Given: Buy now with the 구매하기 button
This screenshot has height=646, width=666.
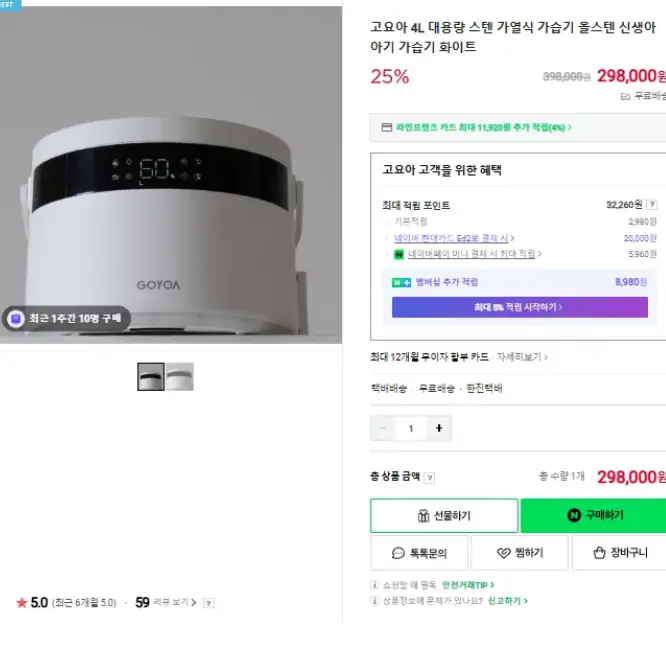Looking at the screenshot, I should click(x=594, y=516).
